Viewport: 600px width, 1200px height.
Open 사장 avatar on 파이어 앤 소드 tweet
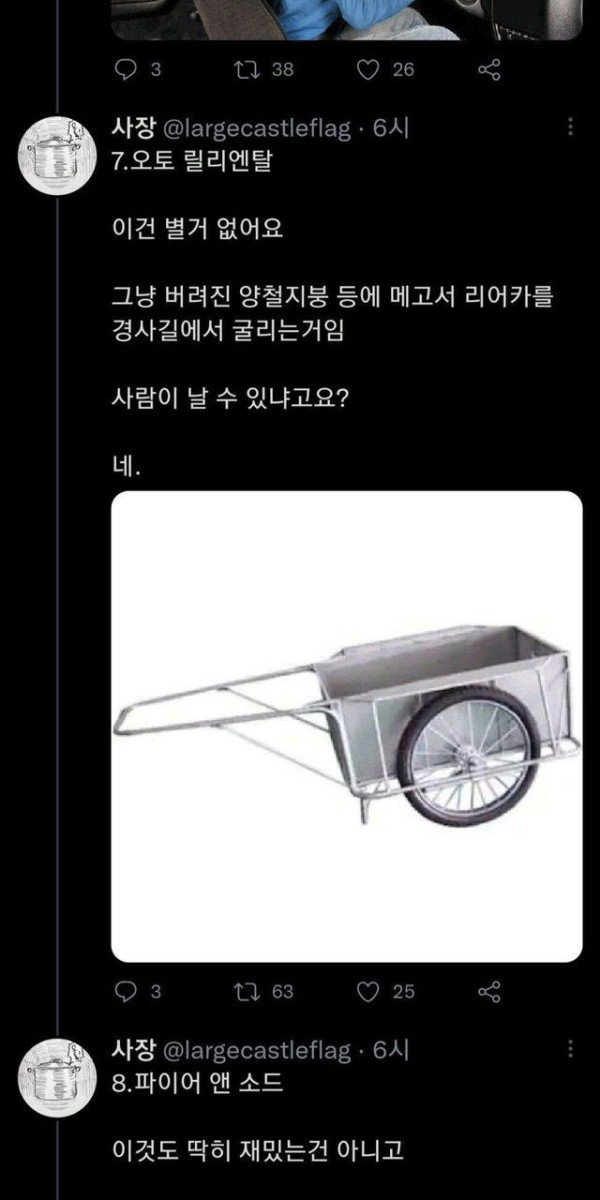pyautogui.click(x=54, y=1075)
